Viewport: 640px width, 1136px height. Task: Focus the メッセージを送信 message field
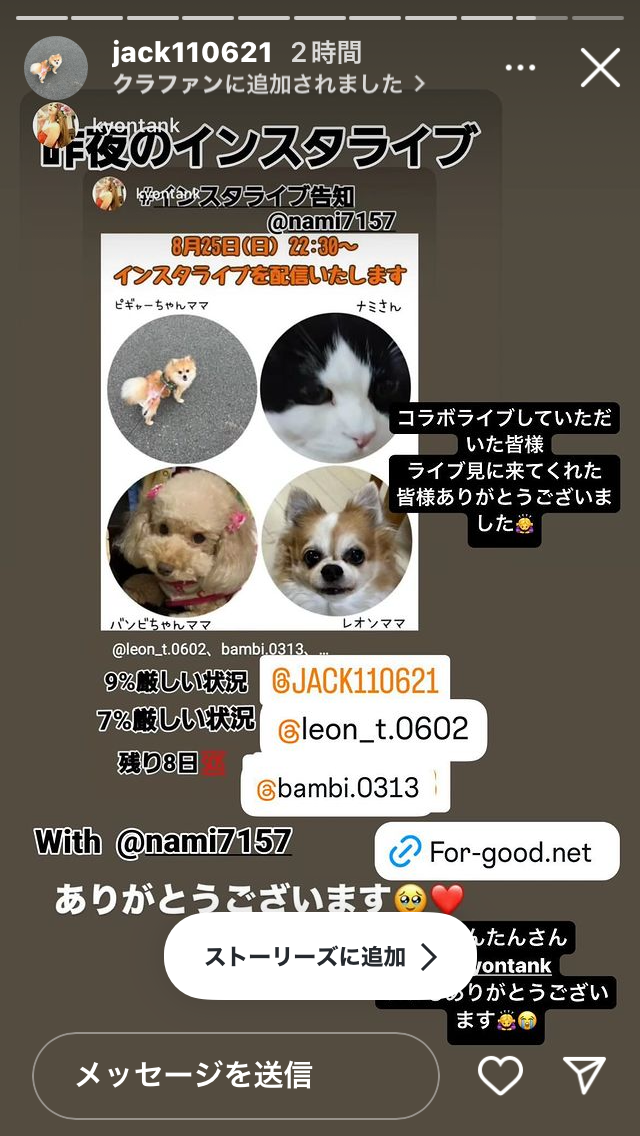[235, 1075]
